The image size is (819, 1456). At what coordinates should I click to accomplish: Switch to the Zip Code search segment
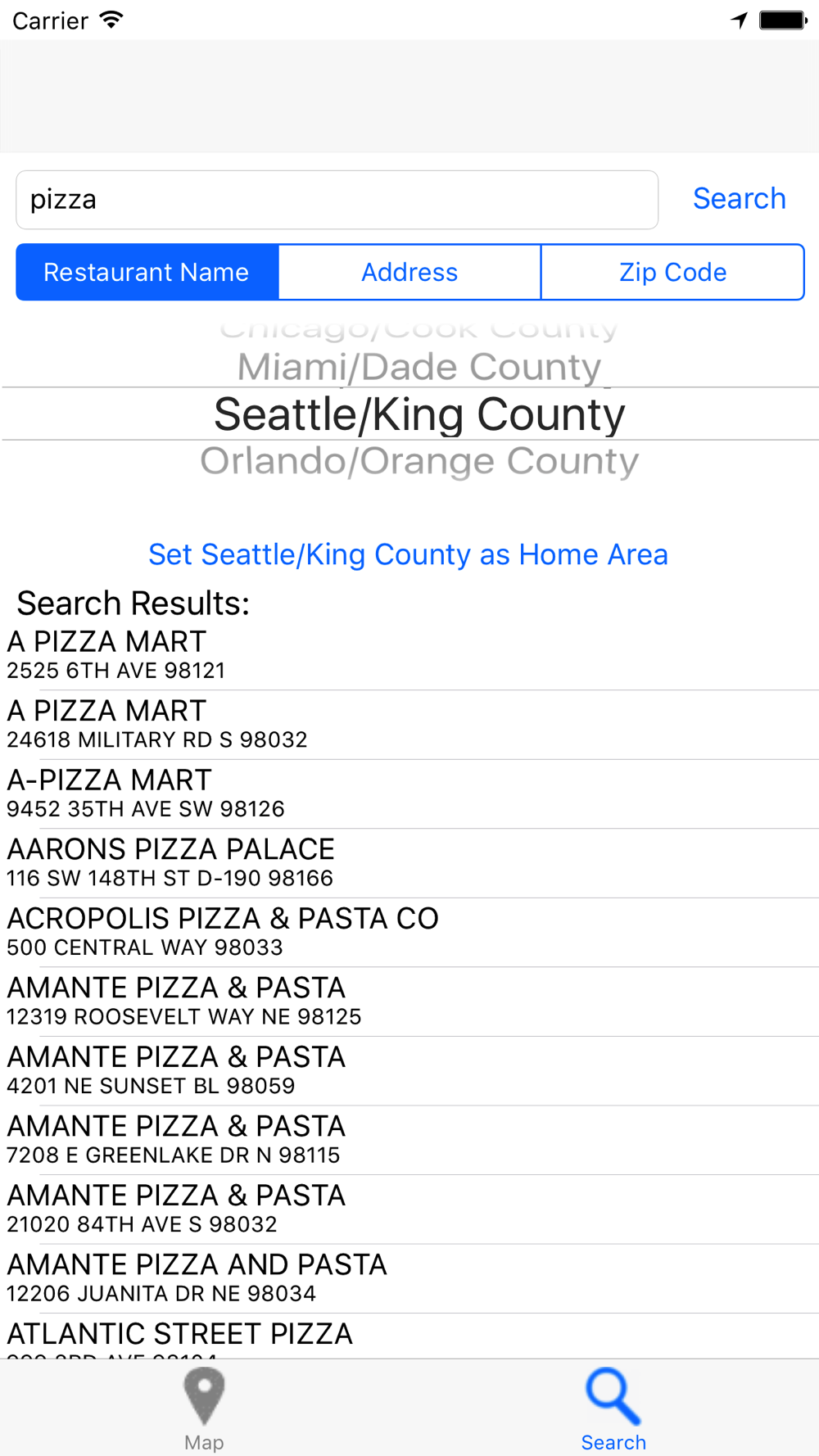pyautogui.click(x=672, y=272)
